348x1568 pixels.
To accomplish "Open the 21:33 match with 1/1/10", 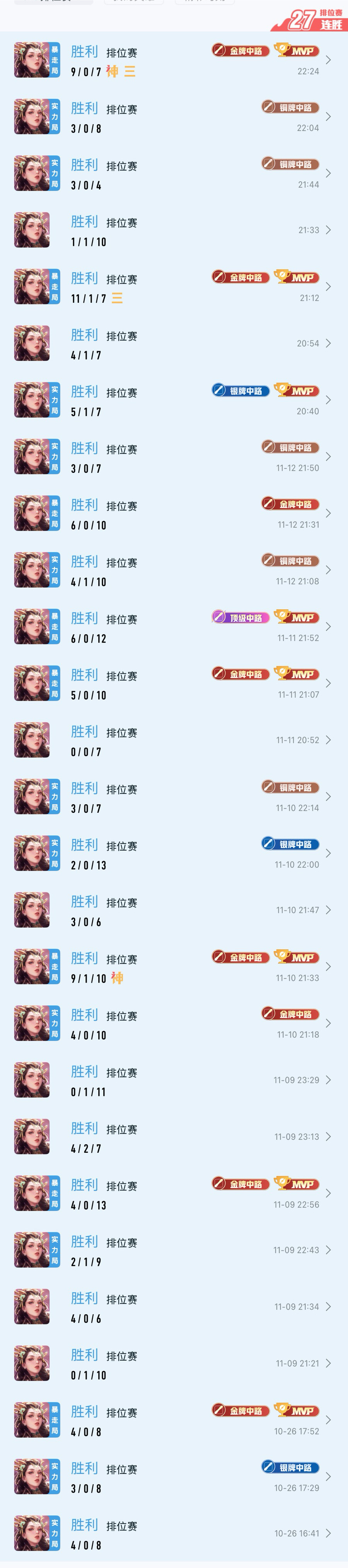I will point(174,230).
